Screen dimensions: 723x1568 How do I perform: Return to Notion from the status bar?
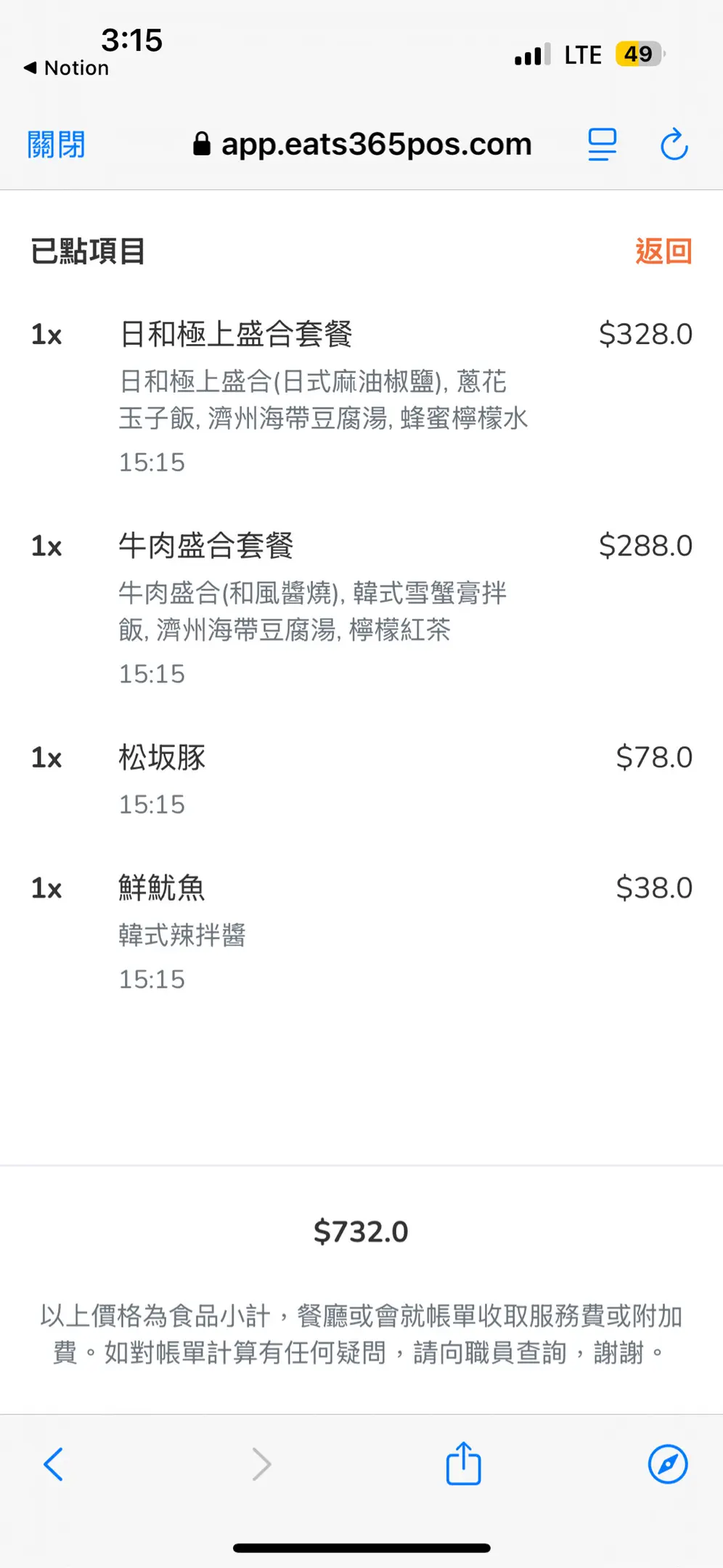pos(67,68)
